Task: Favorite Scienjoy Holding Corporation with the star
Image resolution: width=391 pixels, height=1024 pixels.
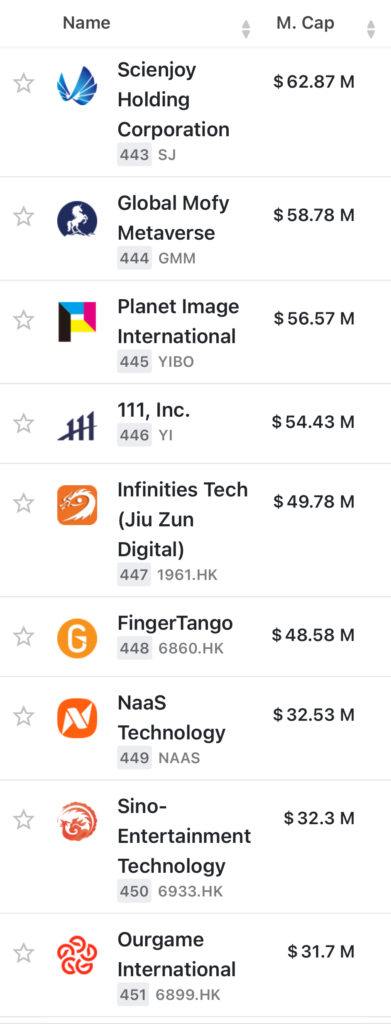Action: coord(23,83)
